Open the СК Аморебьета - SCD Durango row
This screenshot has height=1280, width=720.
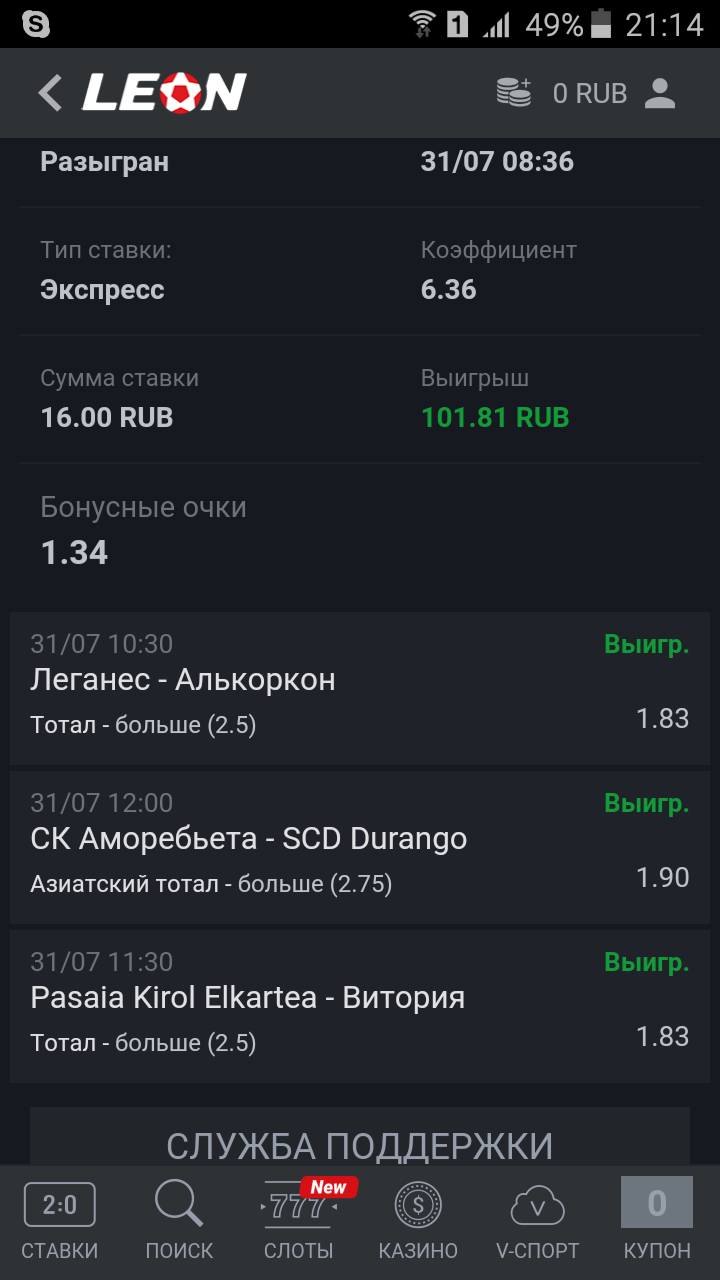pos(360,847)
